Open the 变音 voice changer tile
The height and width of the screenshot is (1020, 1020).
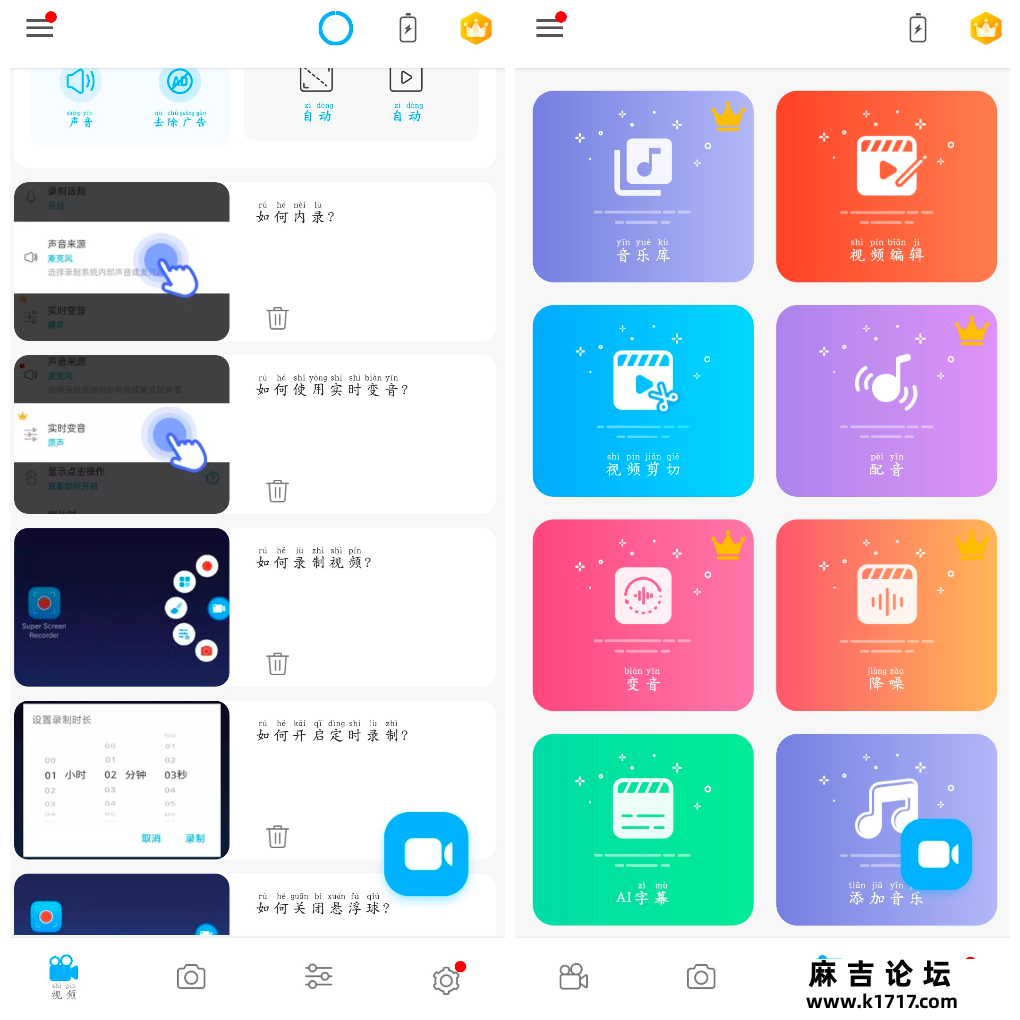(643, 615)
